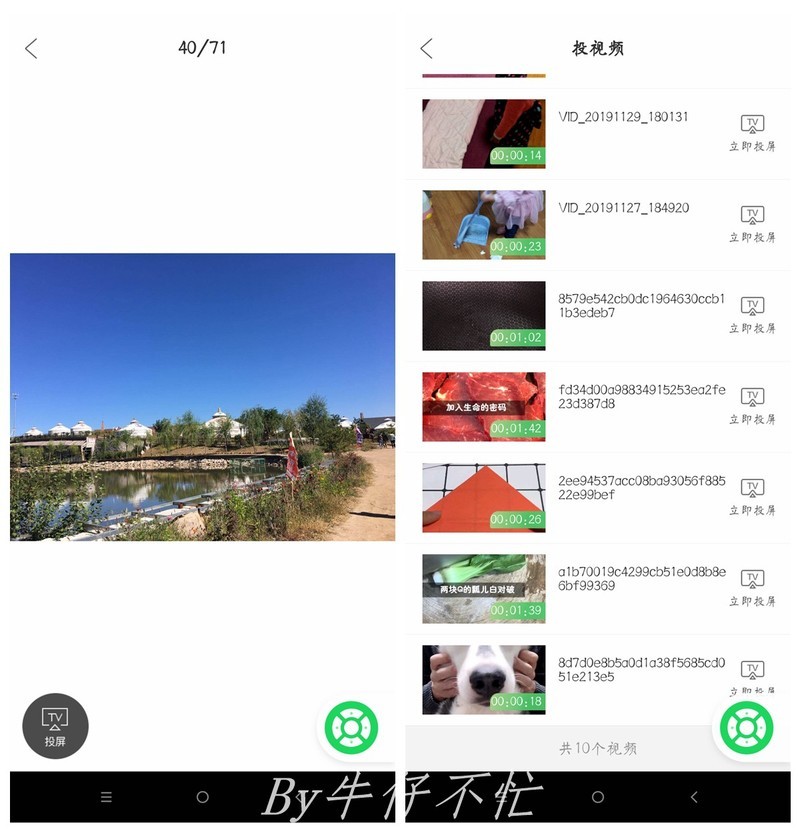Image resolution: width=800 pixels, height=837 pixels.
Task: Open the 投视频 page title
Action: click(599, 47)
